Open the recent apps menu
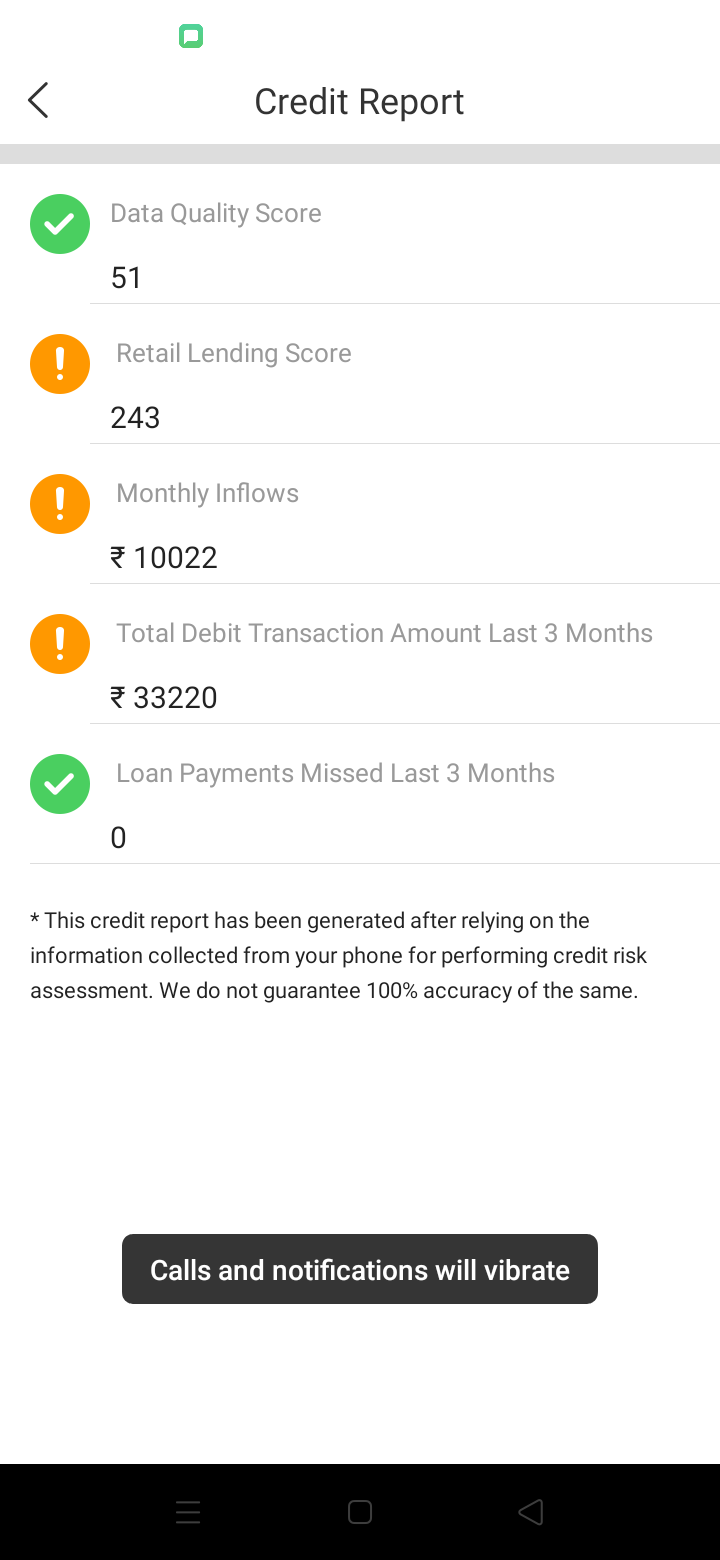Image resolution: width=720 pixels, height=1560 pixels. [x=188, y=1512]
